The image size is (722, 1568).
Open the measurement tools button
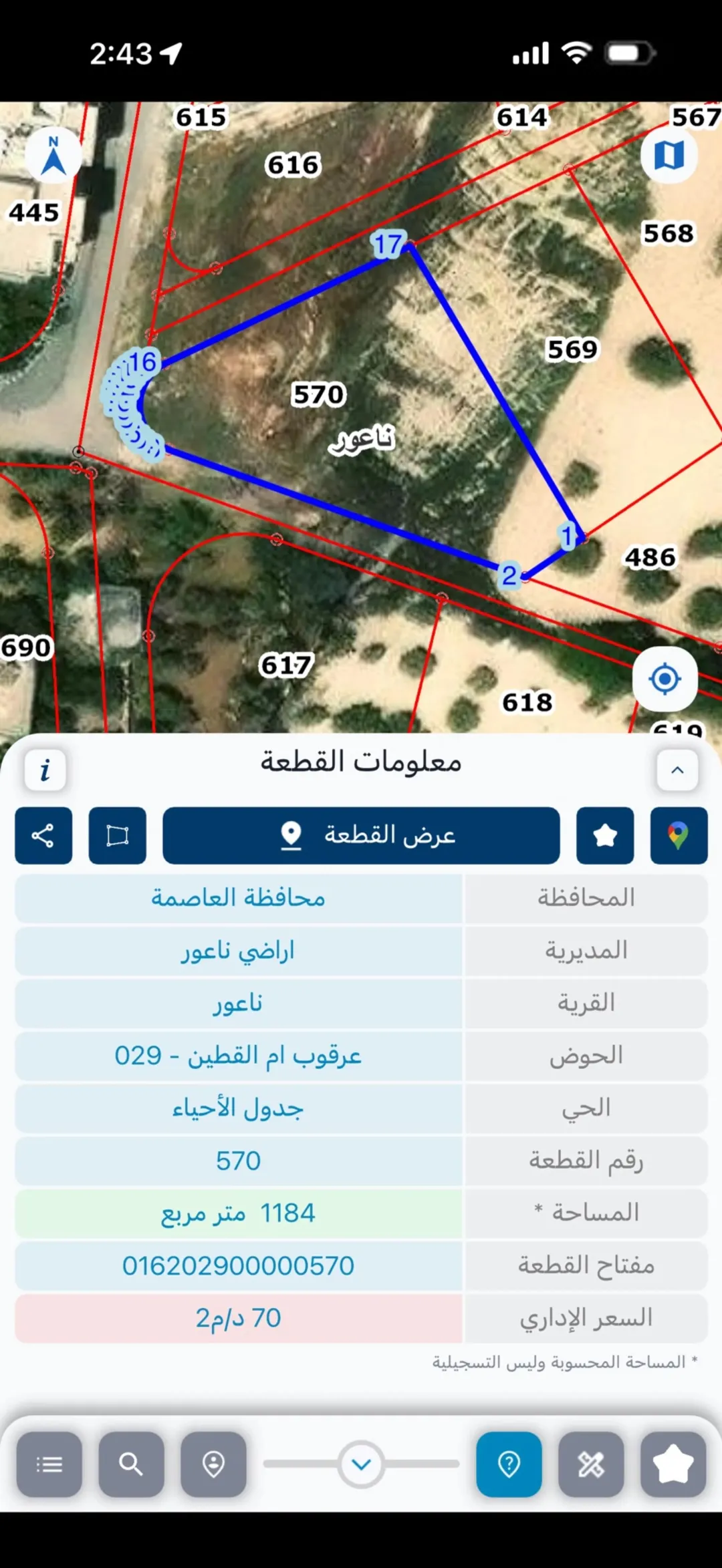click(x=592, y=1464)
